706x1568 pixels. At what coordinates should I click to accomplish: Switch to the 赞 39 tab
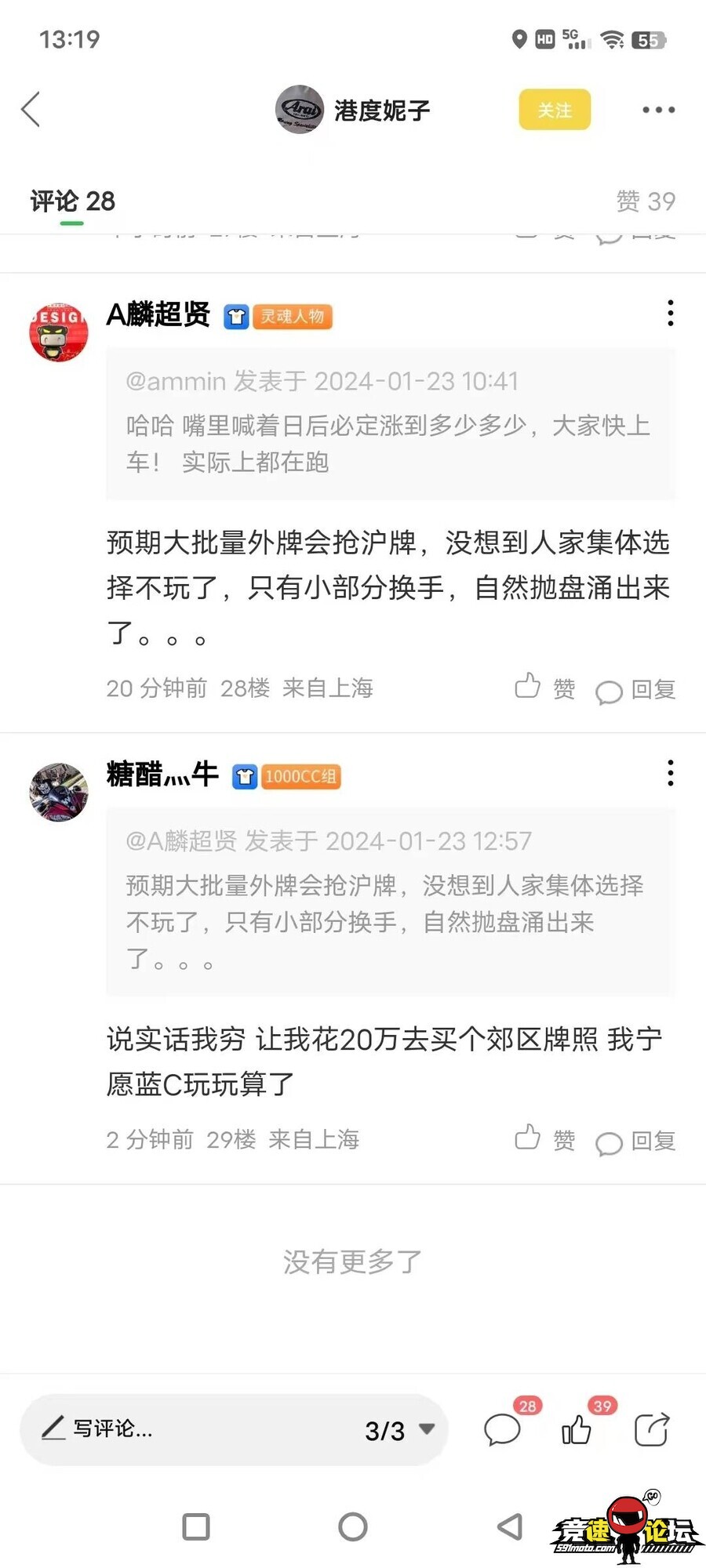[x=645, y=201]
